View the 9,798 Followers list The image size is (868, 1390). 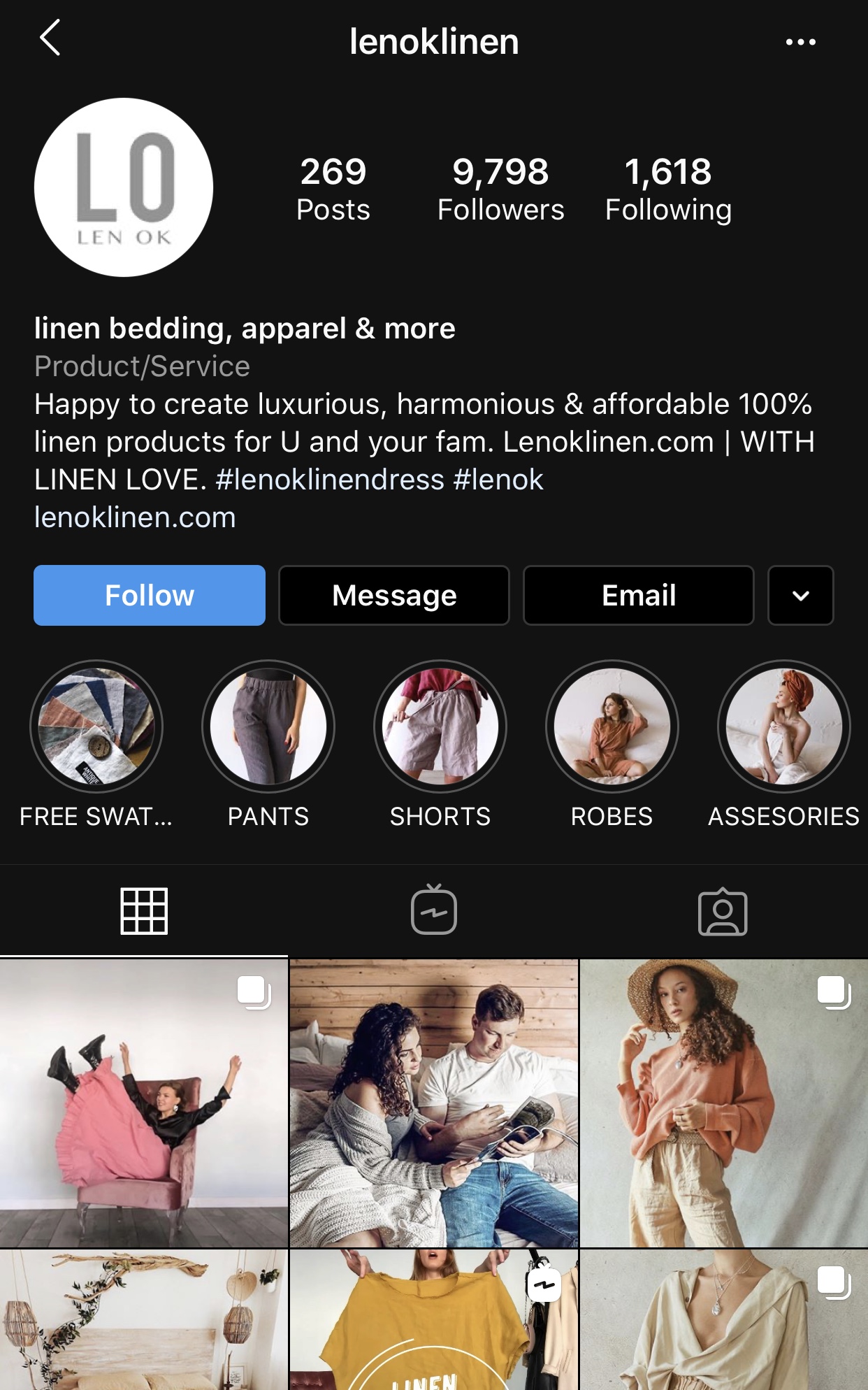coord(500,189)
